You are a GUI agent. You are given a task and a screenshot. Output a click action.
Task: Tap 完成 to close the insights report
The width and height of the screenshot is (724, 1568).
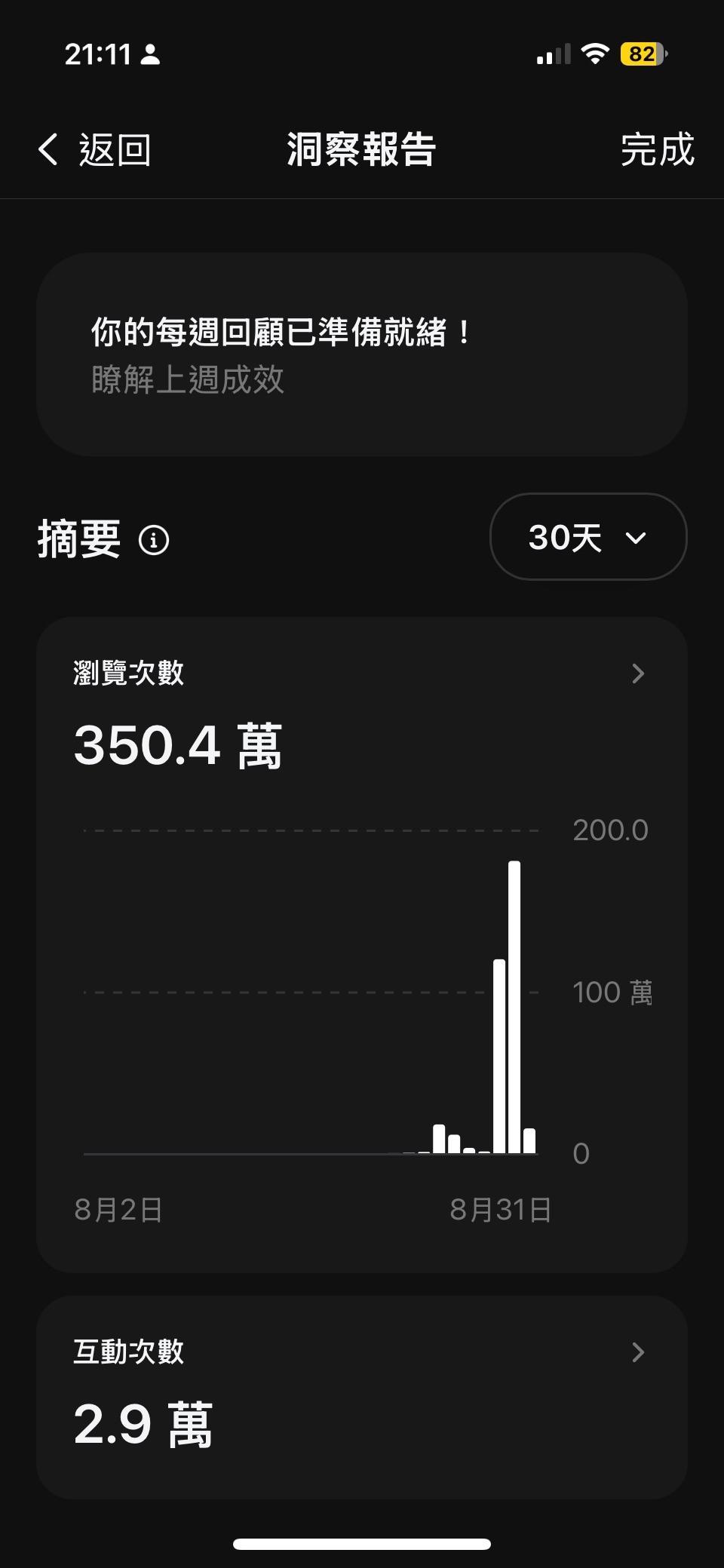tap(656, 149)
